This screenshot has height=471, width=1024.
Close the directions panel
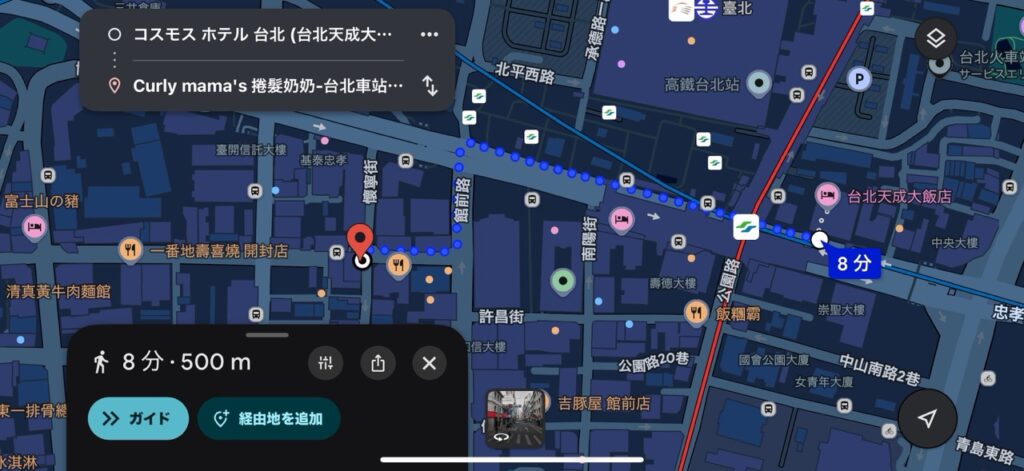429,363
